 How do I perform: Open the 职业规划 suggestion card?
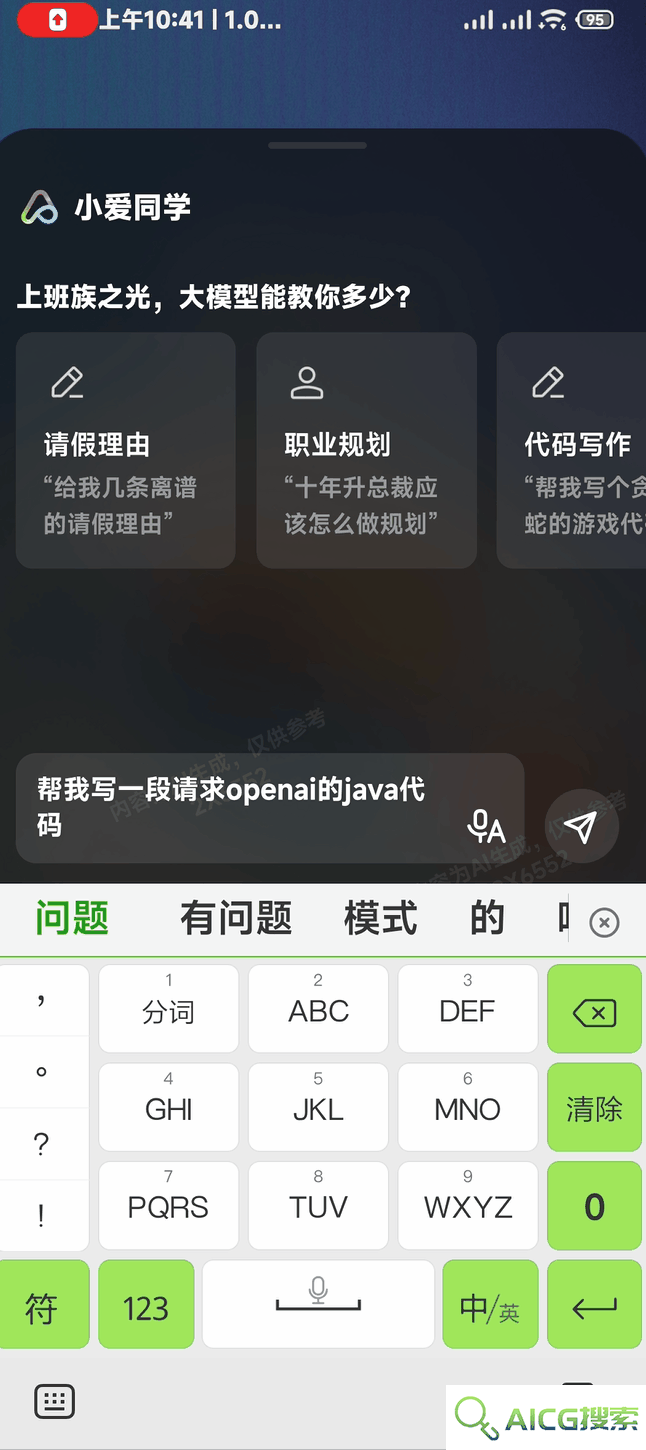pyautogui.click(x=366, y=450)
